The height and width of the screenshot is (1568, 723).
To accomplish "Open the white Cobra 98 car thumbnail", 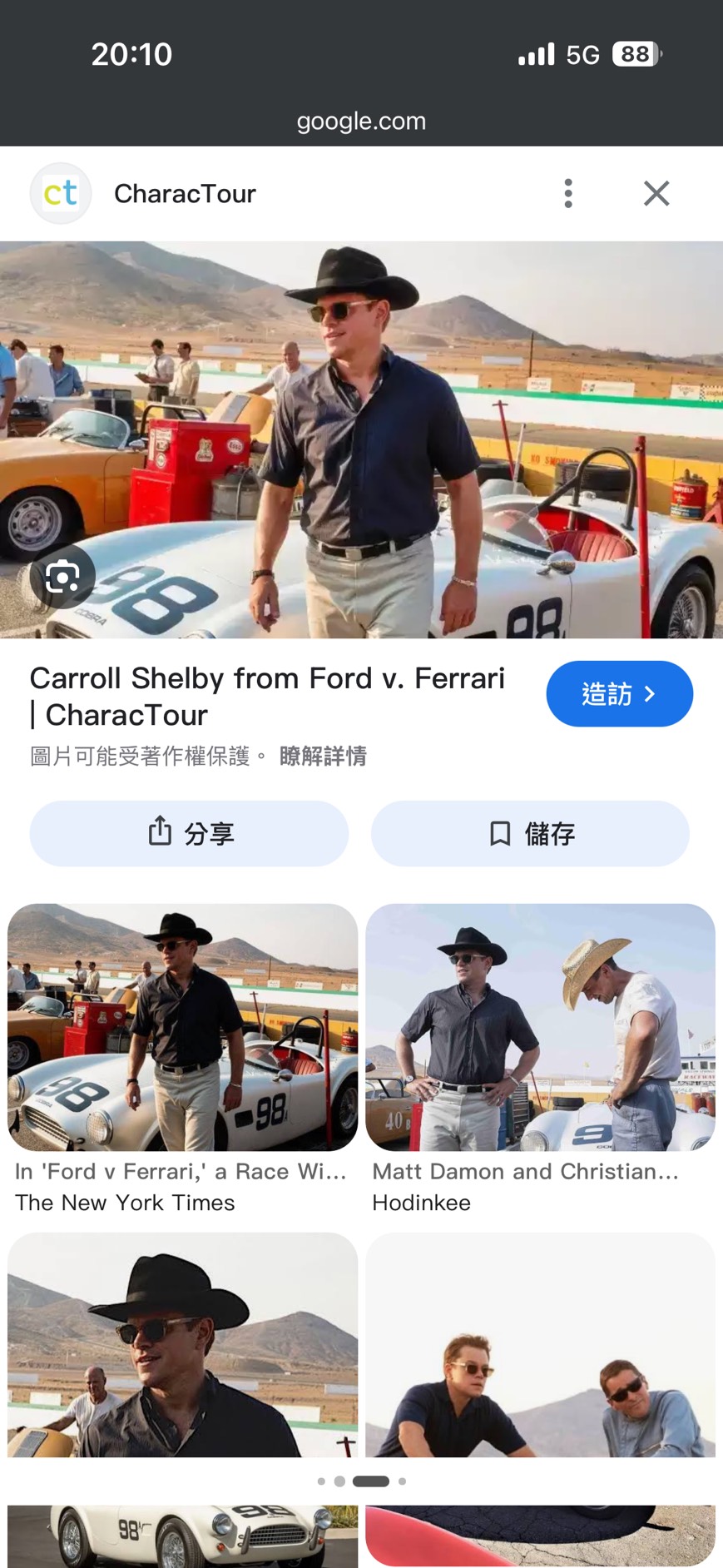I will click(182, 1536).
